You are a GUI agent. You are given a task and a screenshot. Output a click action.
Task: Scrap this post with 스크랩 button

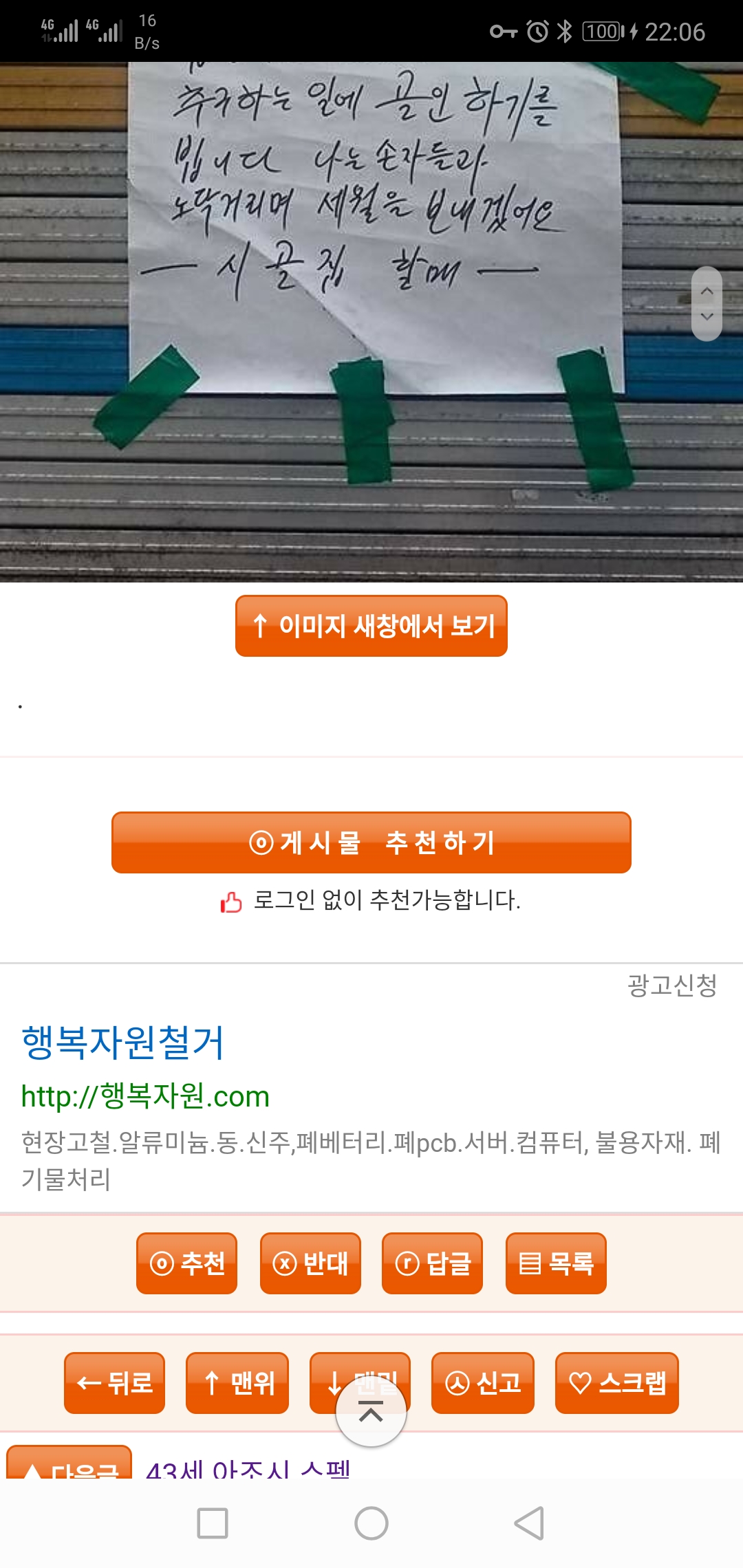[617, 1383]
